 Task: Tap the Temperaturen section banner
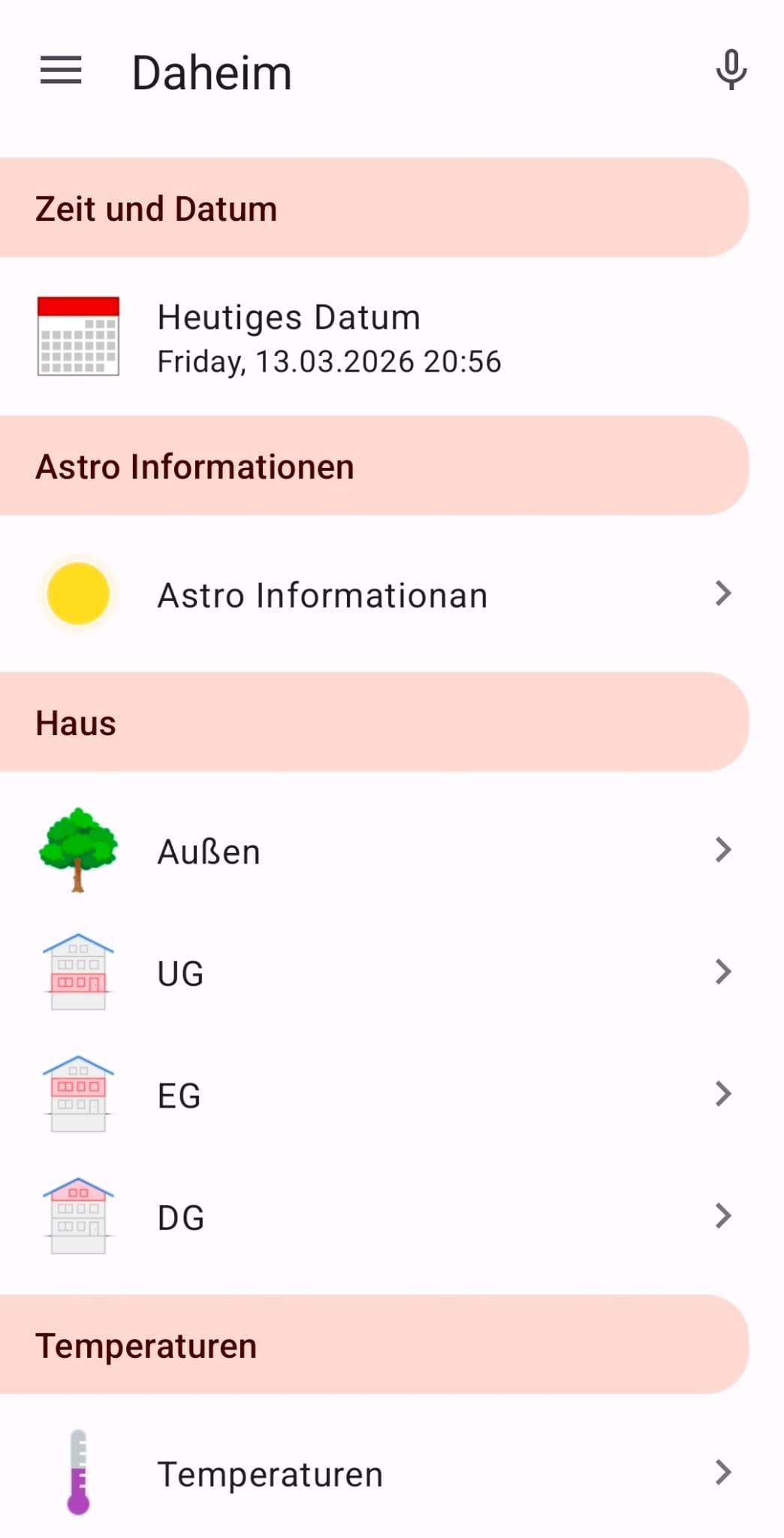[147, 1344]
